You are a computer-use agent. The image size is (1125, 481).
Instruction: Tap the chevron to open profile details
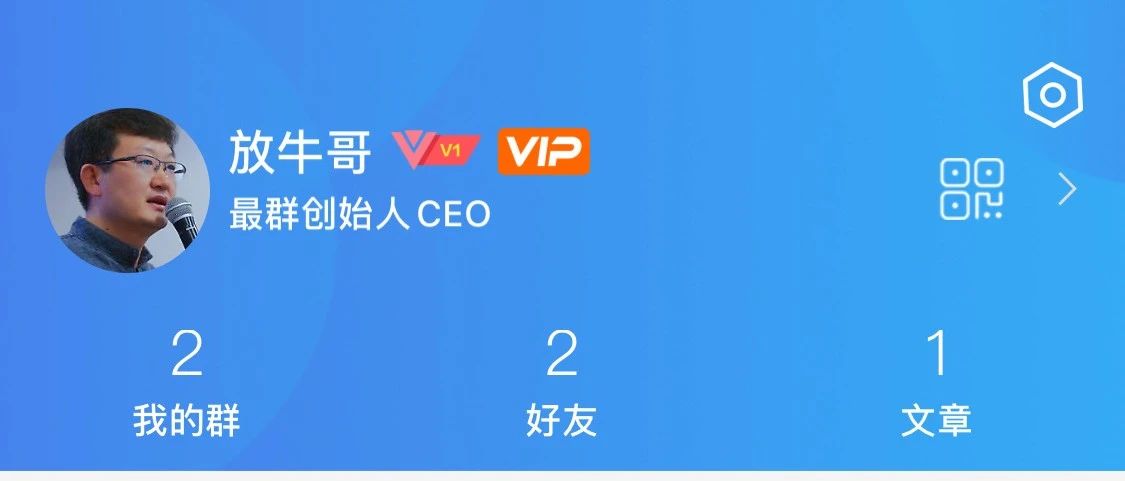(x=1067, y=189)
